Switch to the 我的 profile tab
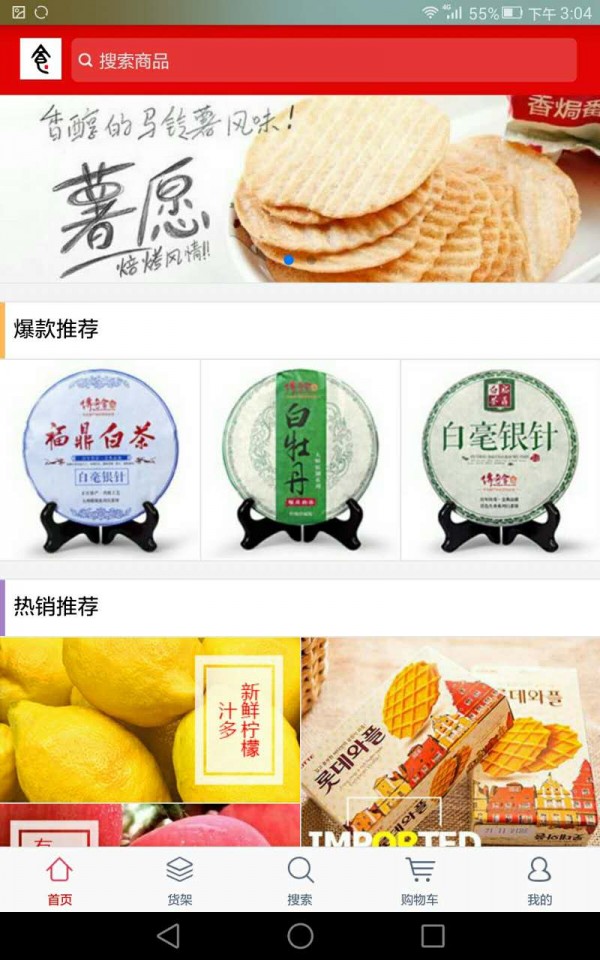Screen dimensions: 600x960 (x=540, y=880)
